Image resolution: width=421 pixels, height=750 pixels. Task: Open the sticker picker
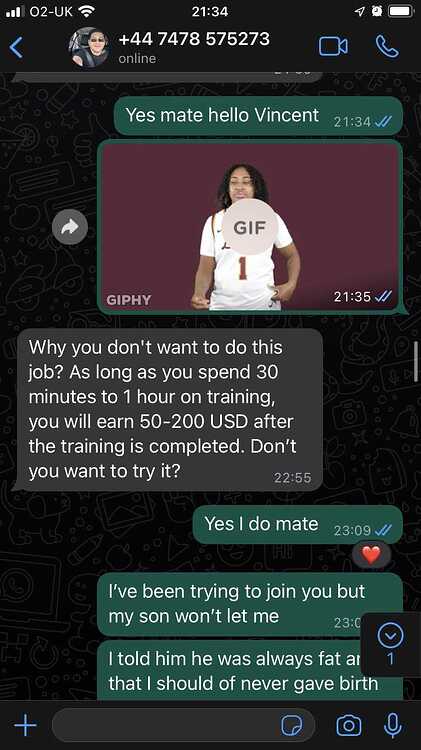click(291, 726)
